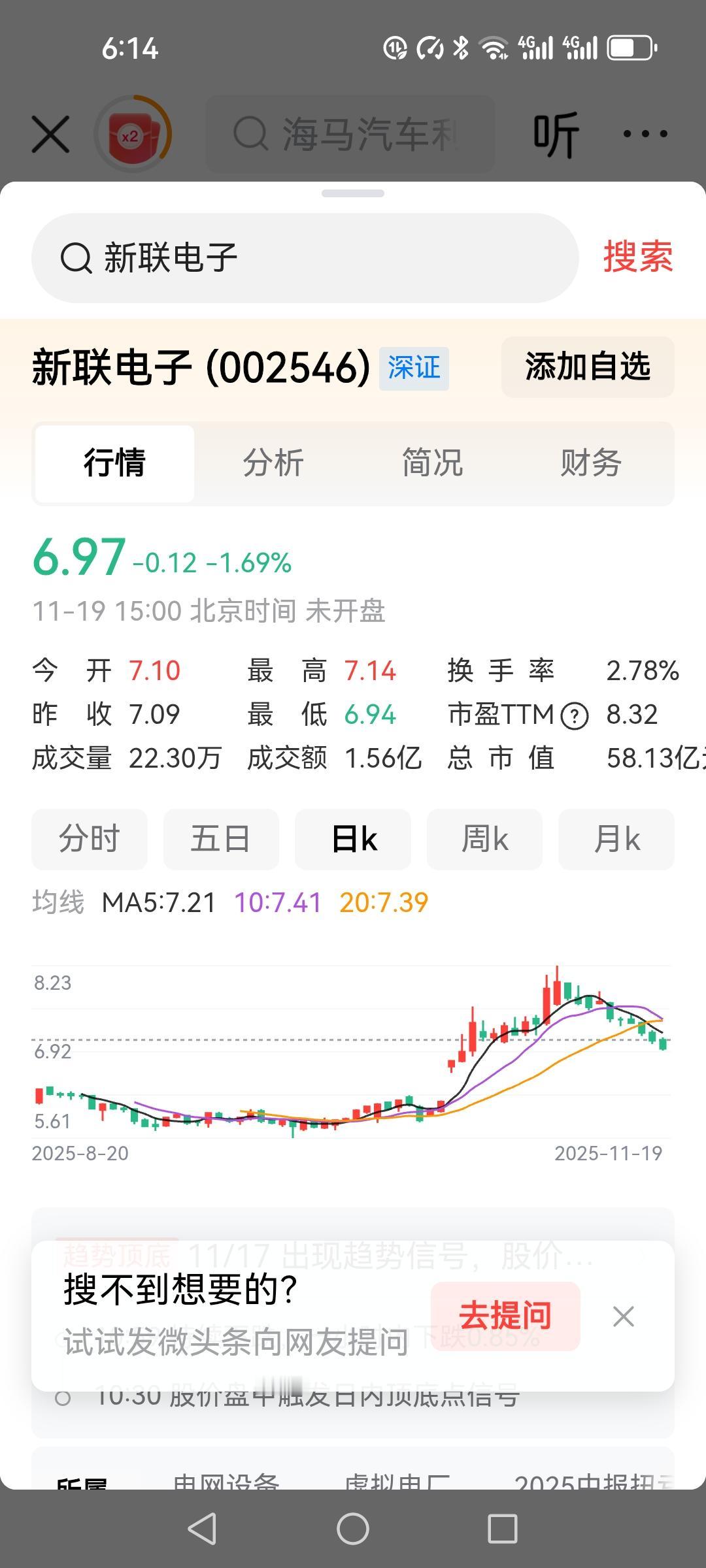
Task: Switch to the 财务 tab
Action: tap(590, 463)
